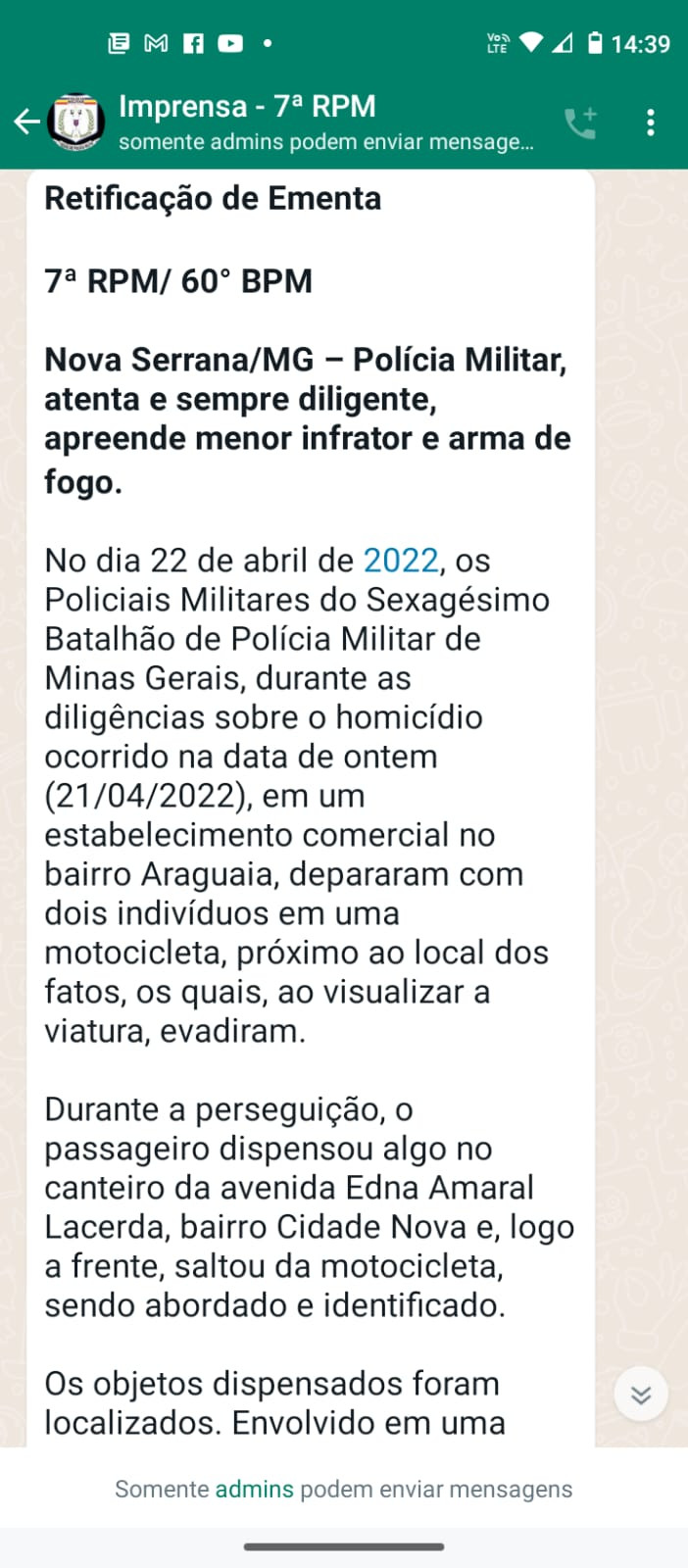This screenshot has height=1568, width=688.
Task: Go back using the arrow icon
Action: 26,122
